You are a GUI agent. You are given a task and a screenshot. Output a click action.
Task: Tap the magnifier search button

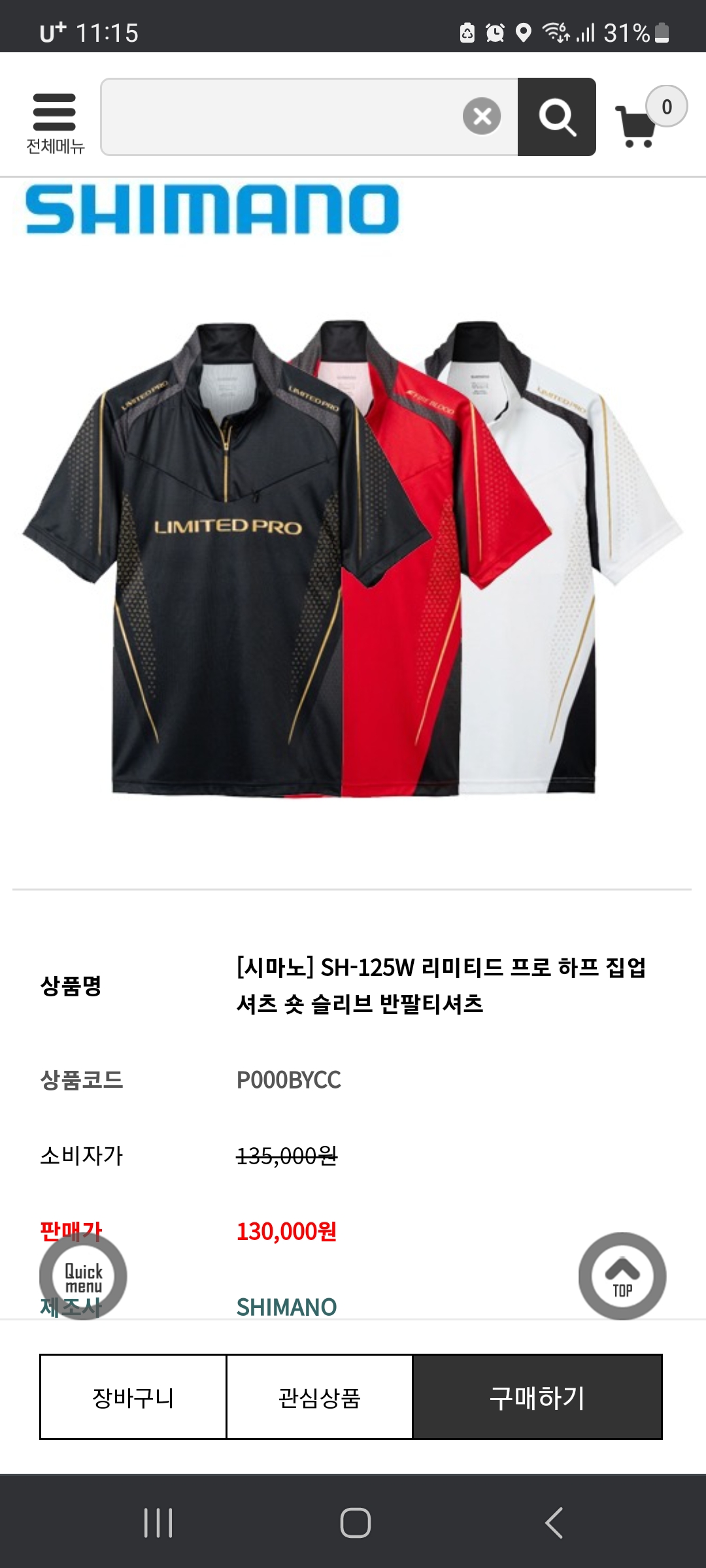[x=557, y=117]
